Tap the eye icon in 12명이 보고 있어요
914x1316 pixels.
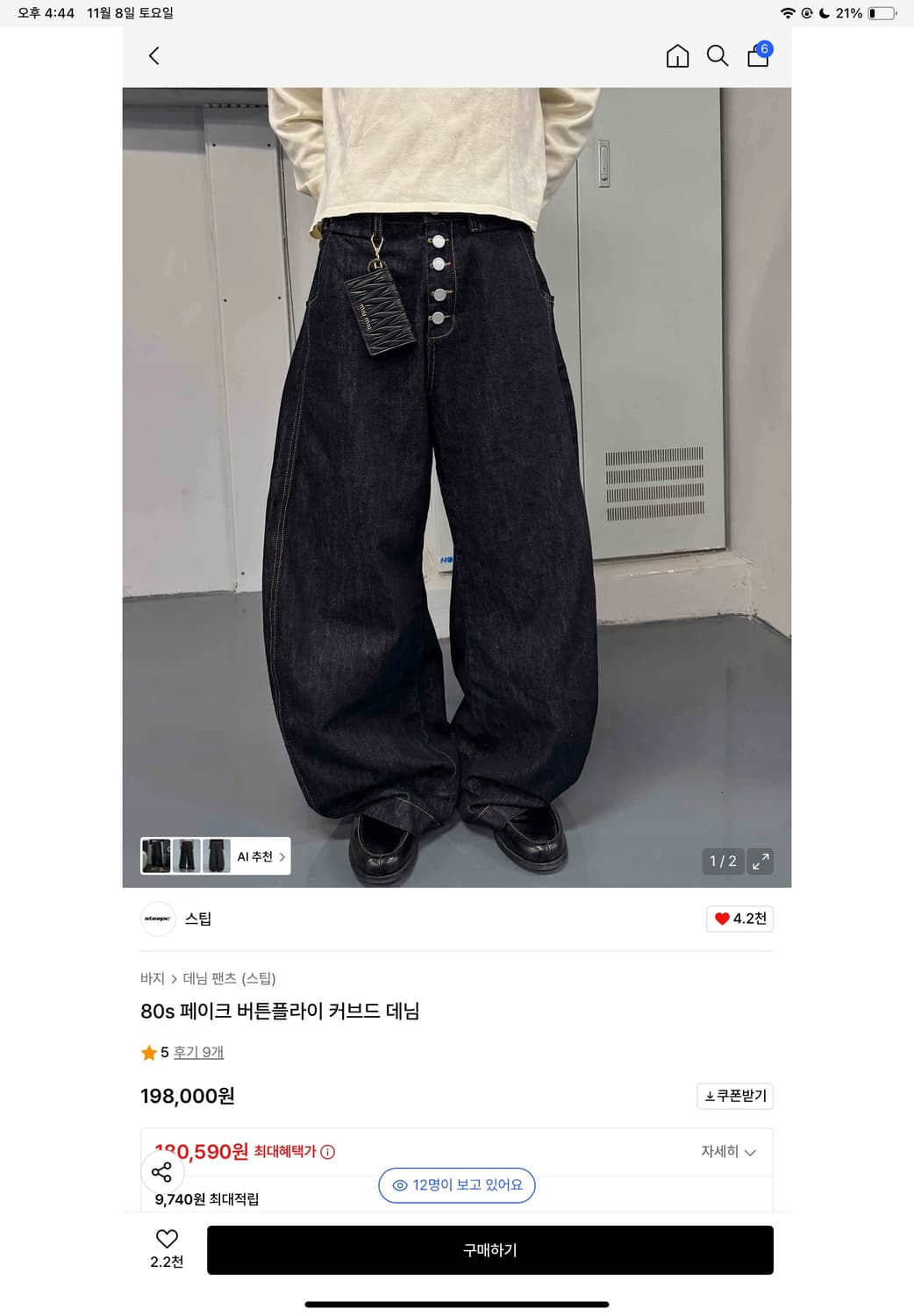(399, 1184)
